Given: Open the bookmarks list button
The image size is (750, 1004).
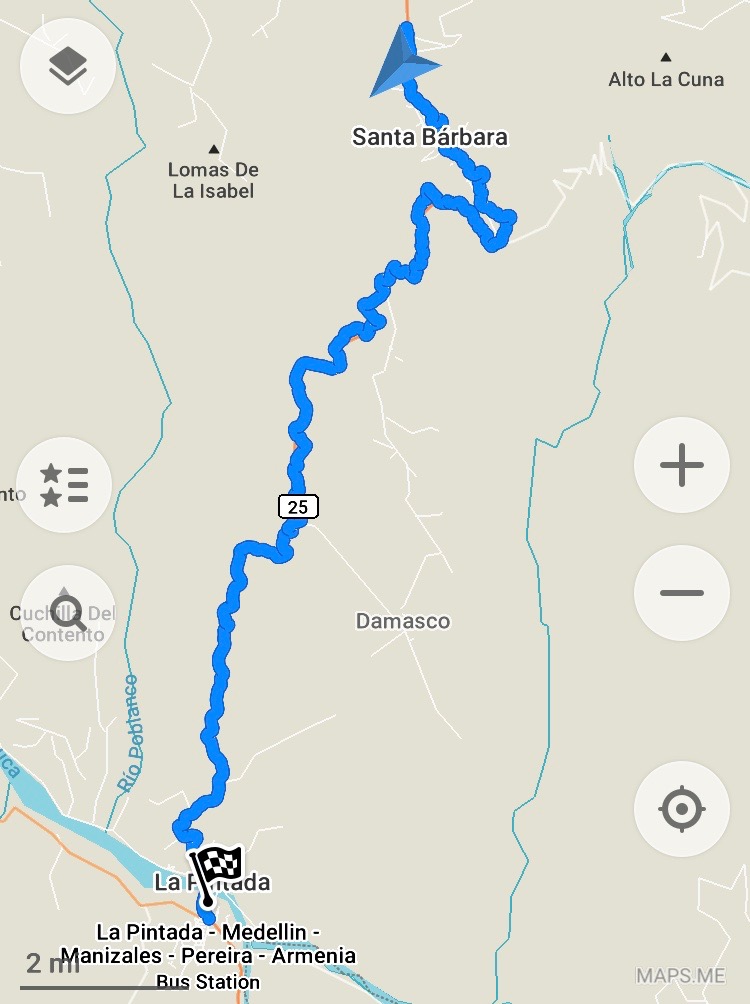Looking at the screenshot, I should pos(65,485).
